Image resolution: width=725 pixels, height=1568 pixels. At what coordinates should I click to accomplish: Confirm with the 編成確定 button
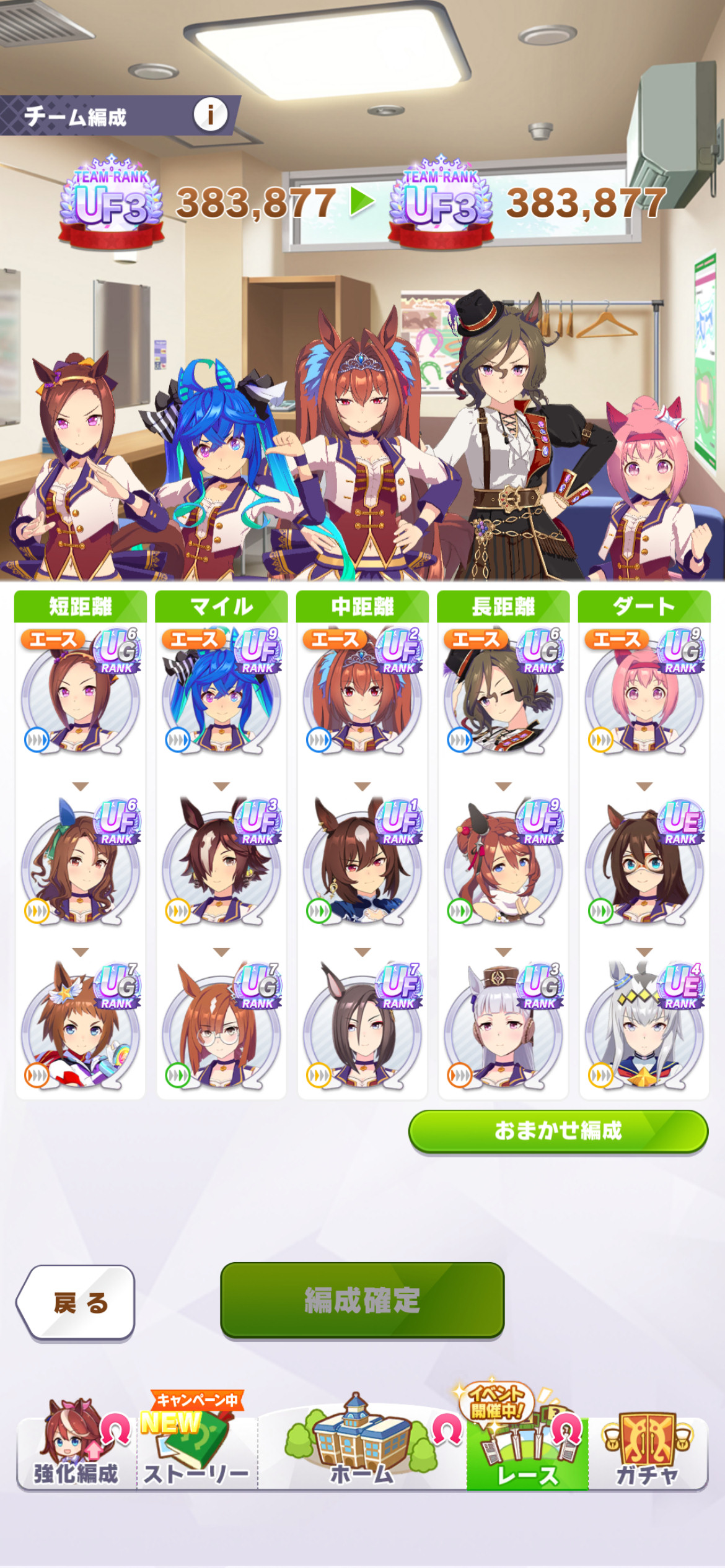[362, 1299]
